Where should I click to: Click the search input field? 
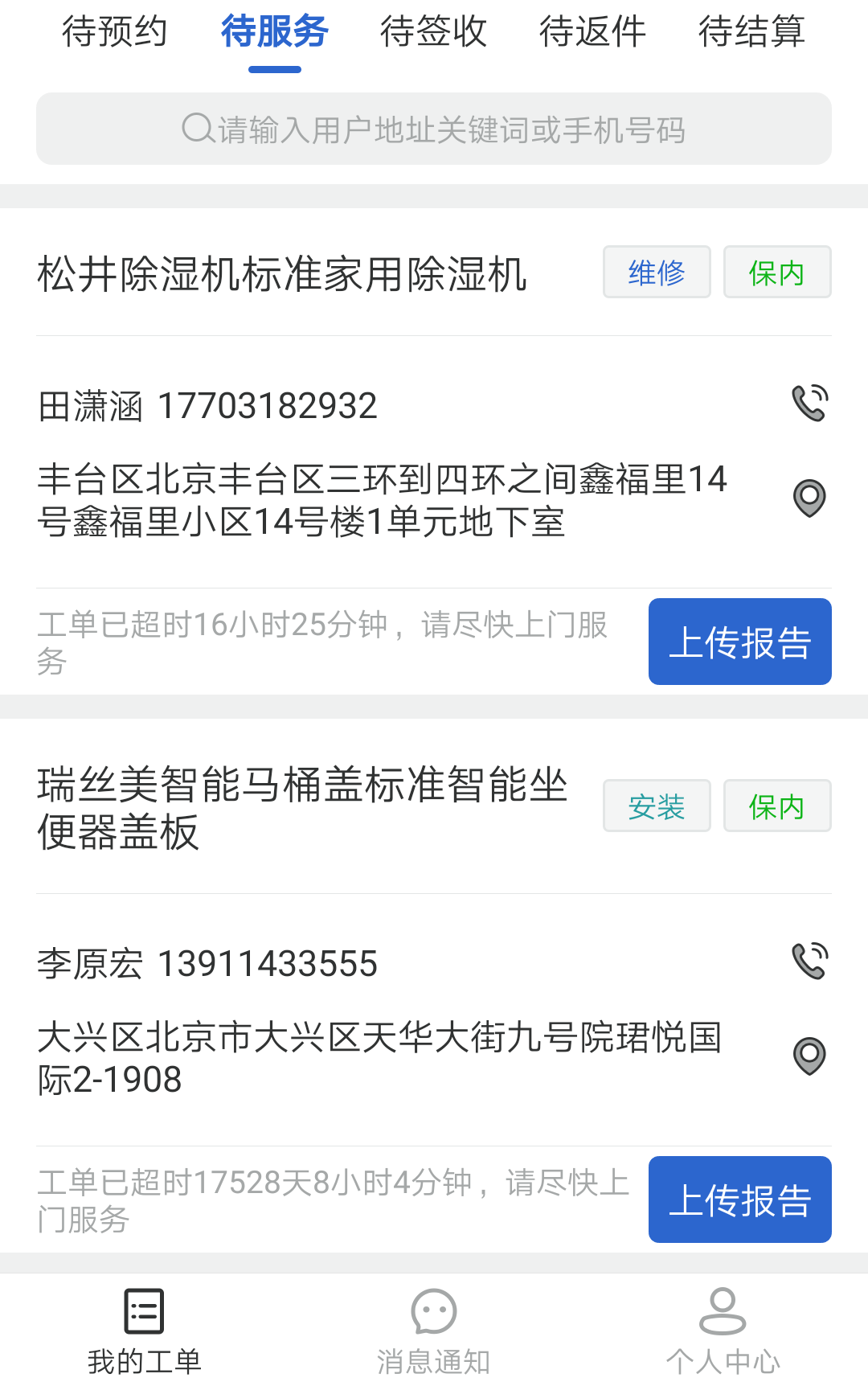tap(434, 128)
